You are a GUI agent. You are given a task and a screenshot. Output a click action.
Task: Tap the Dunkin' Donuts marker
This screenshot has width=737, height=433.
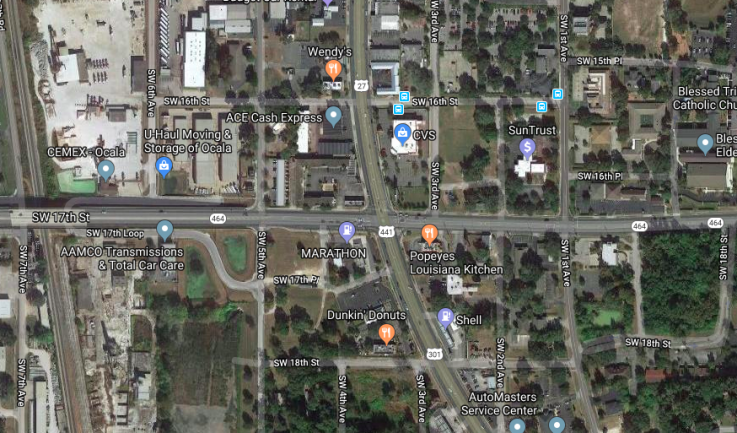coord(386,333)
